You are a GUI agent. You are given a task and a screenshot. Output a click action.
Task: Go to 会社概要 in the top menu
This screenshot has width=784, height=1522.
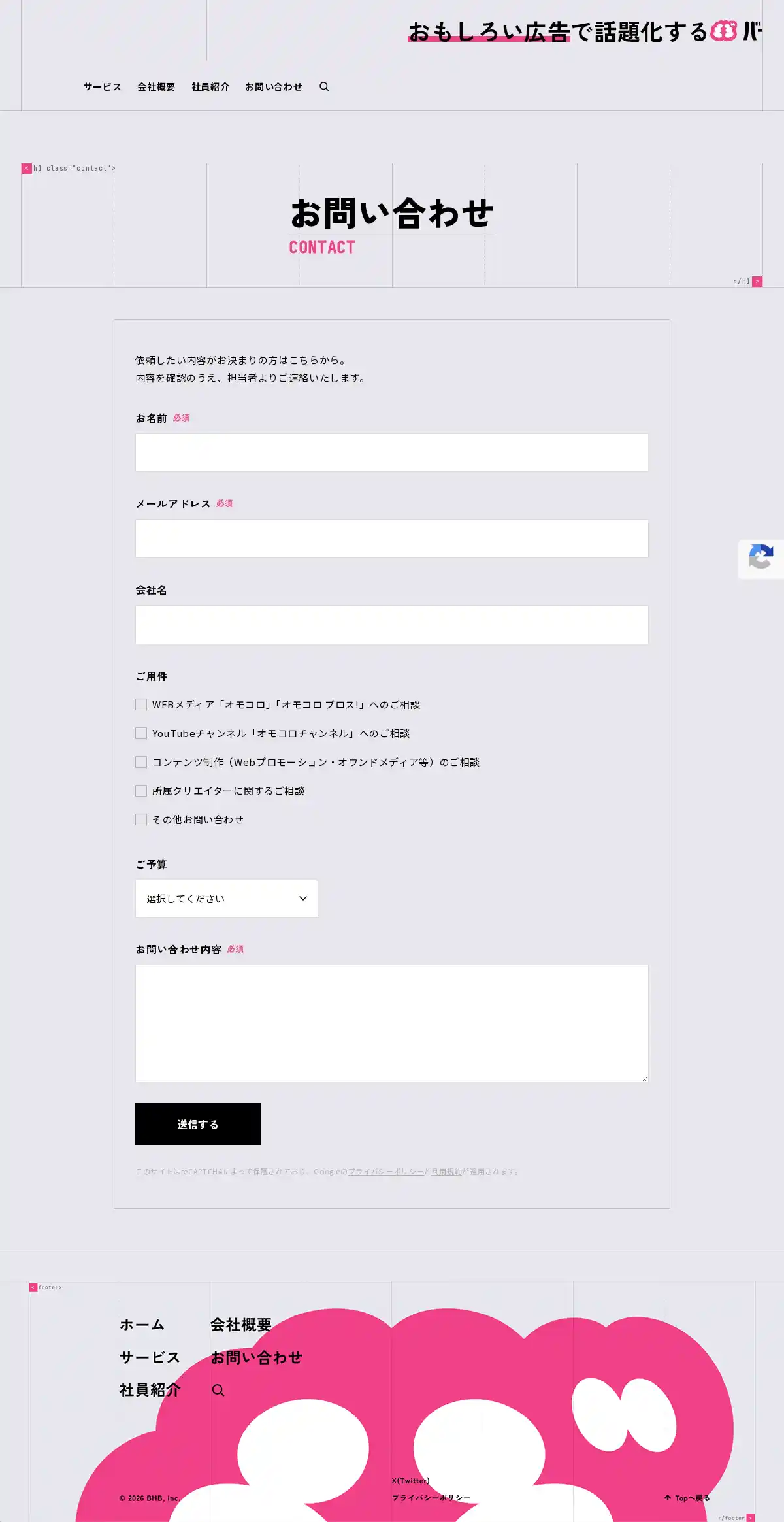tap(156, 87)
